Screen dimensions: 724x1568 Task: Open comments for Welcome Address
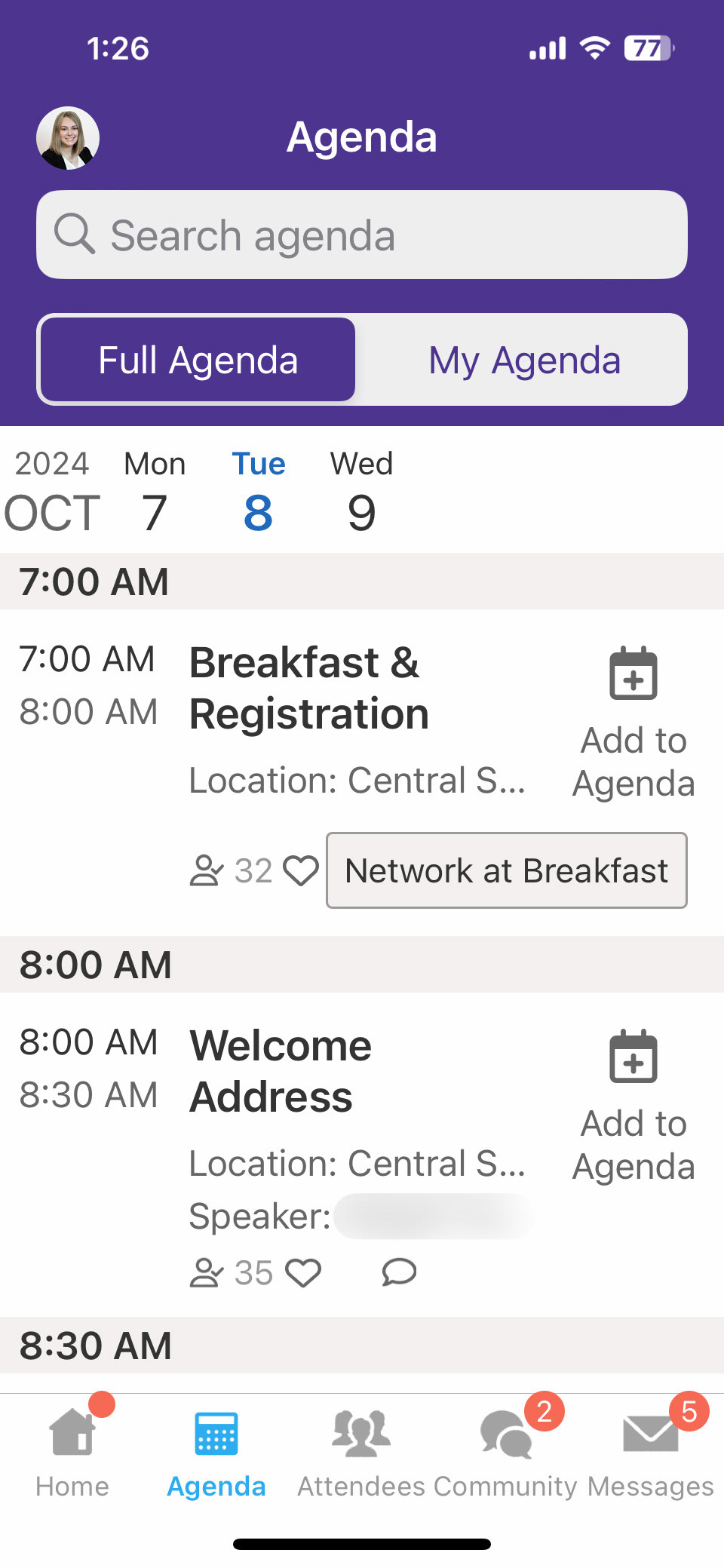point(399,1272)
